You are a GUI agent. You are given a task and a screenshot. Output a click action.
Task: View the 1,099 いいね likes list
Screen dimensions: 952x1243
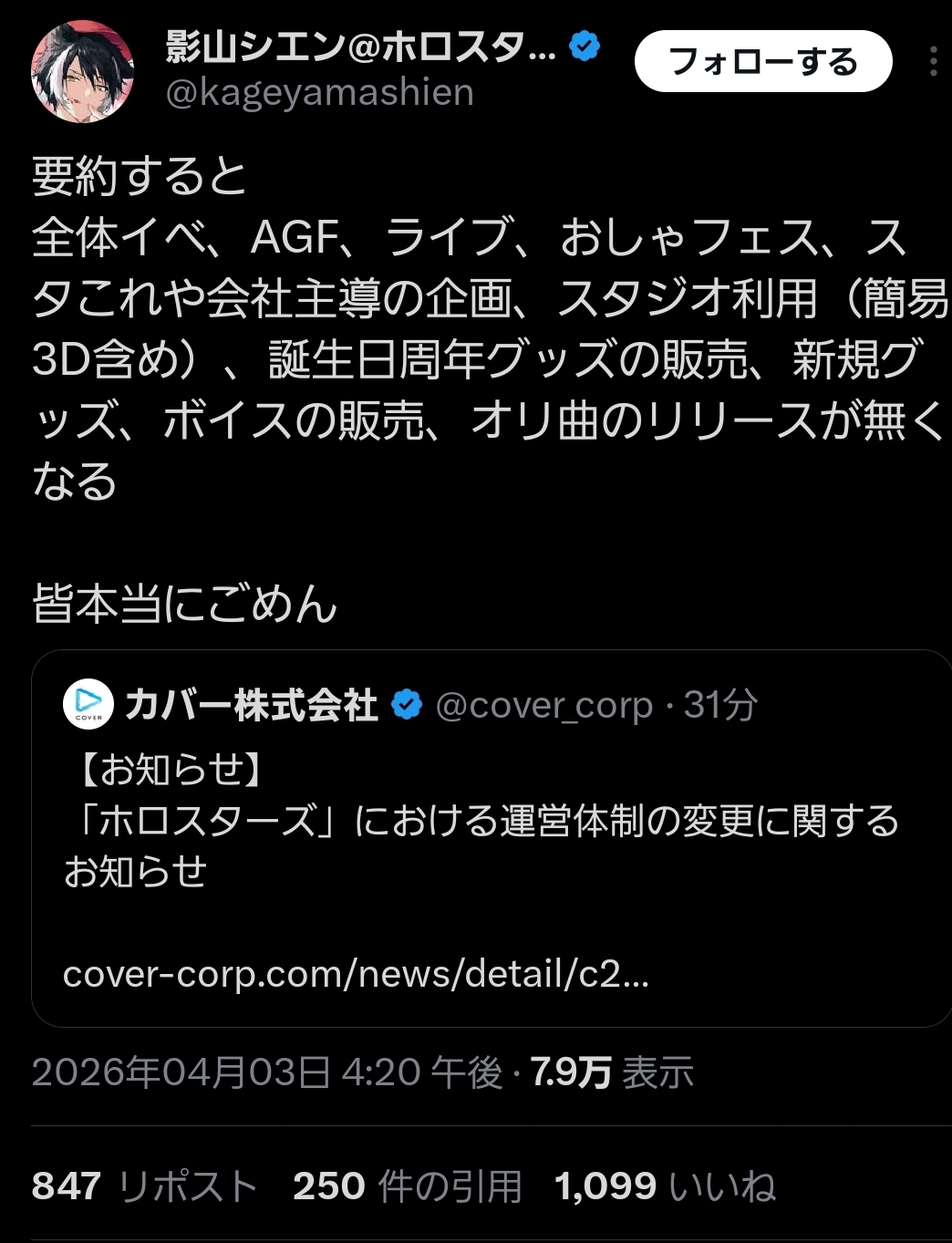tap(665, 1186)
